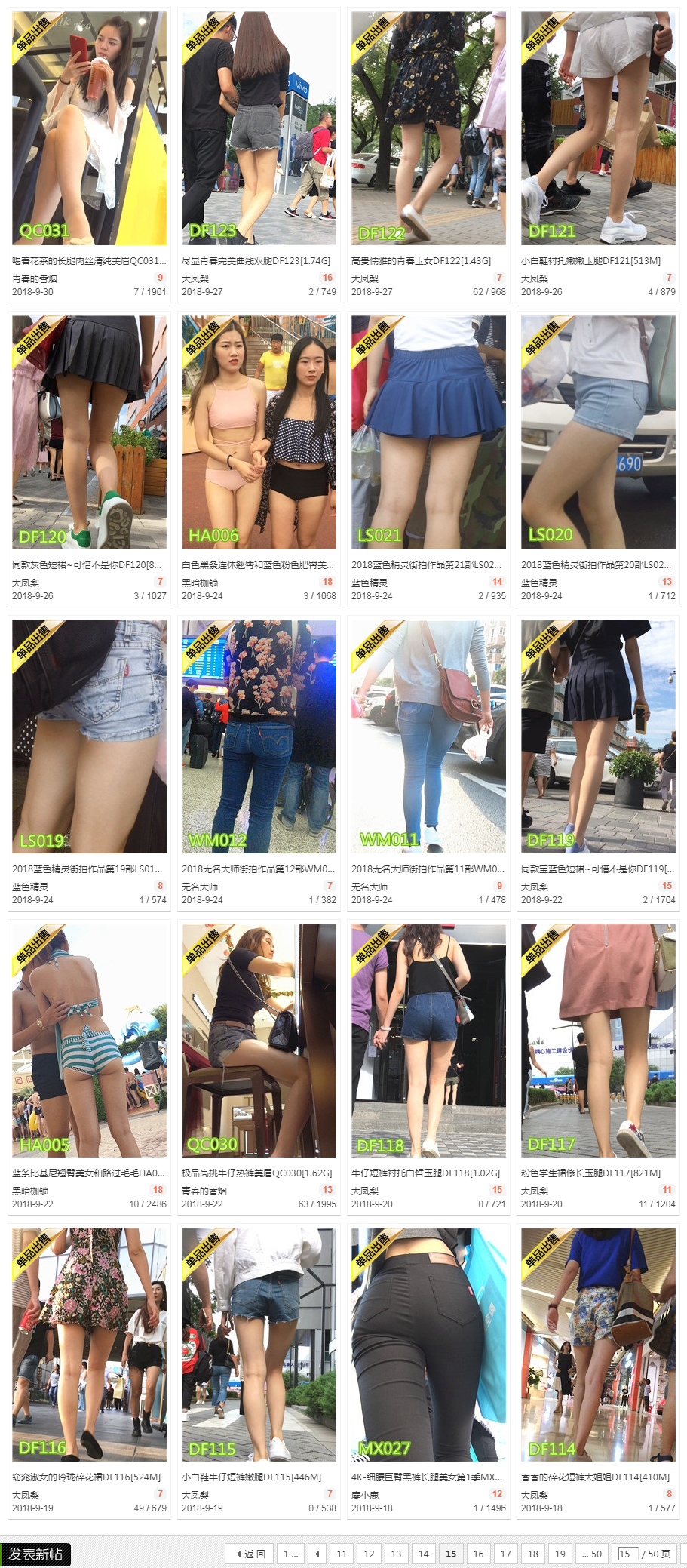Jump to page 11

coord(342,1554)
